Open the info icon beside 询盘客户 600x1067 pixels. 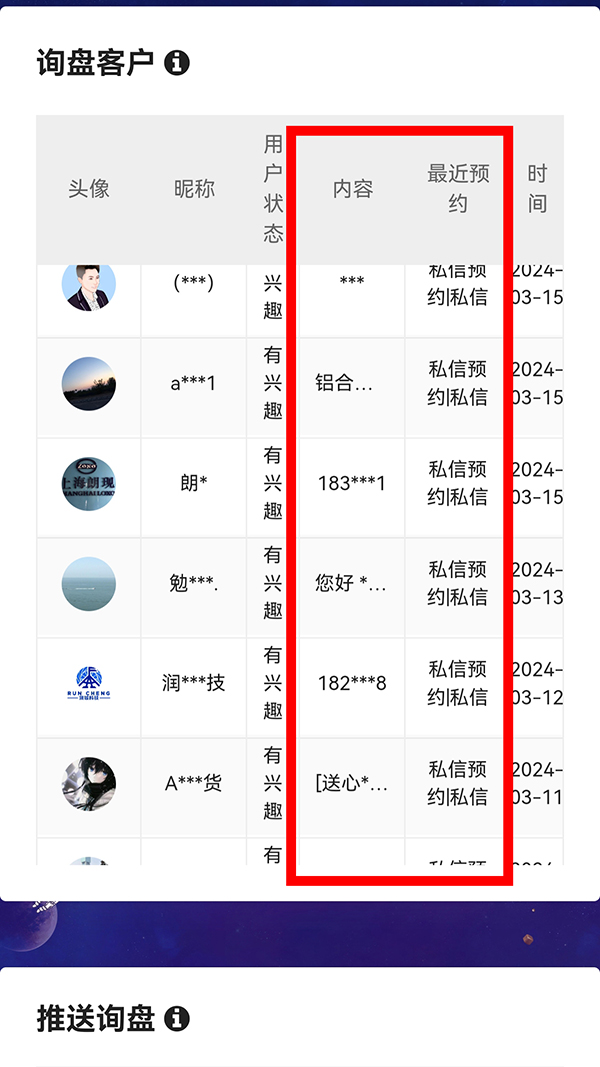177,63
